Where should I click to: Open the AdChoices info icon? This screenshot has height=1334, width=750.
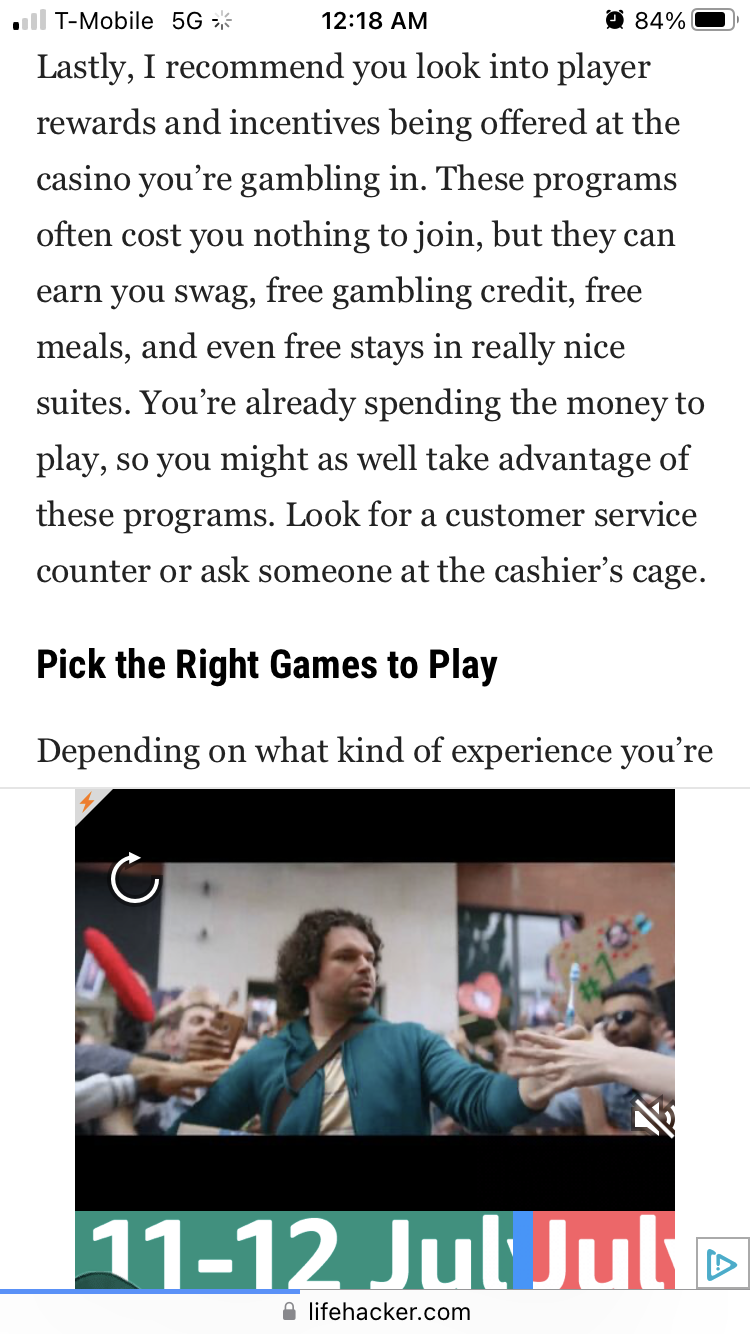[721, 1264]
